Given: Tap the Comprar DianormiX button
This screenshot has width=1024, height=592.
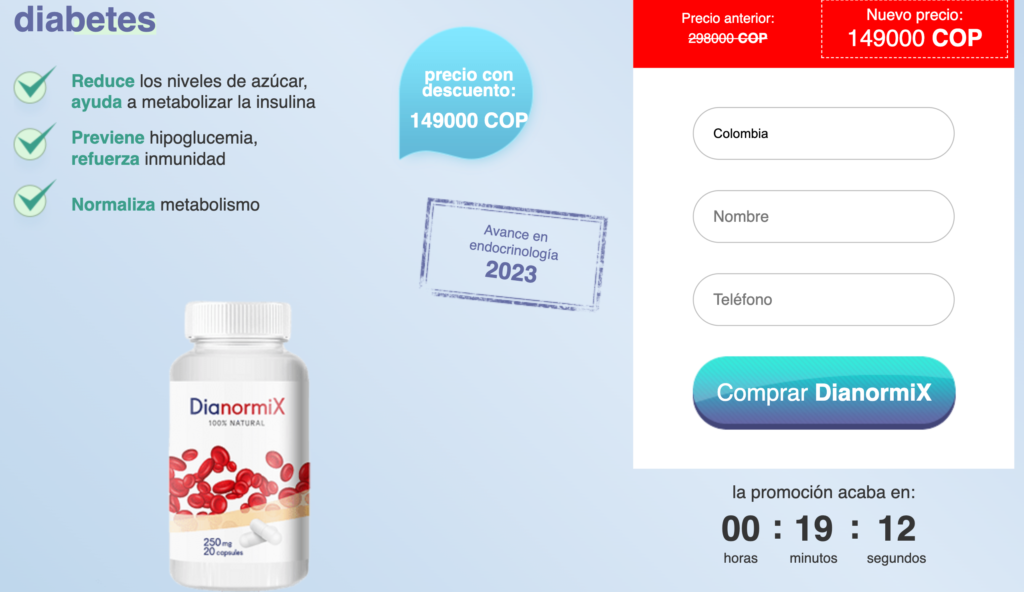Looking at the screenshot, I should pos(823,392).
